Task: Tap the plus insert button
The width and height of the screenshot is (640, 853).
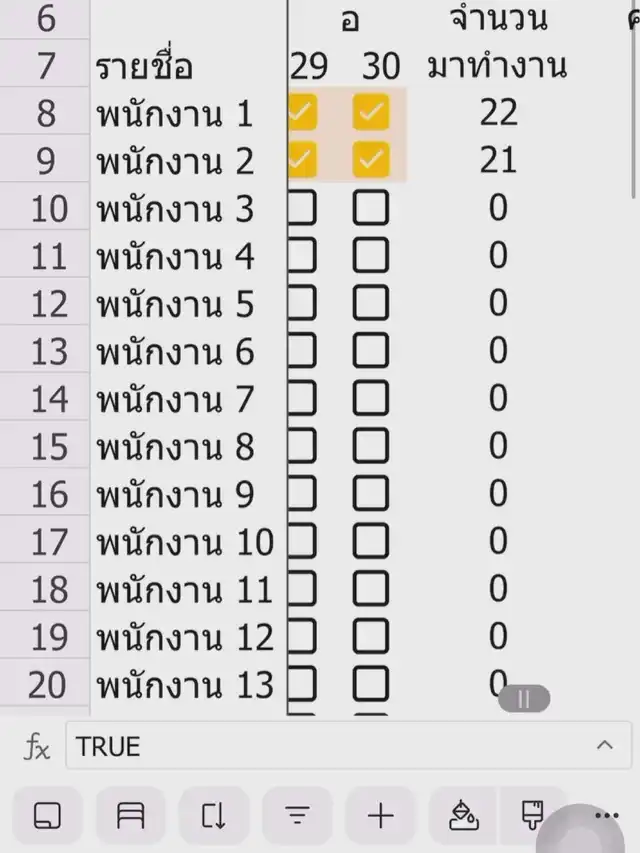Action: (380, 816)
